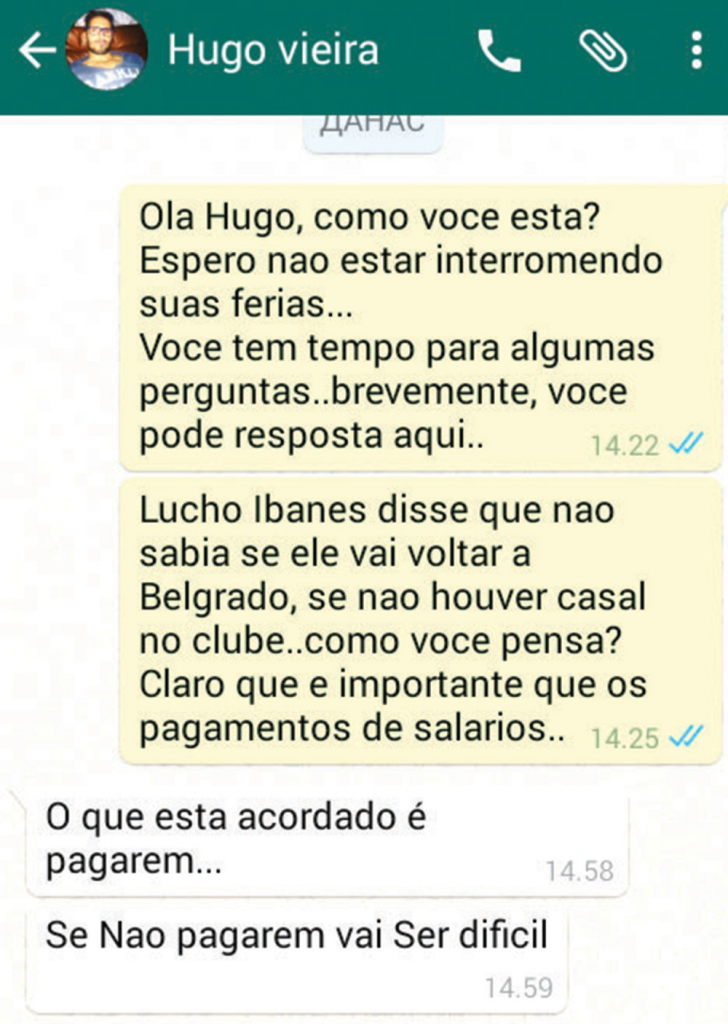Go back from Hugo vieira chat
Screen dimensions: 728x1024
36,51
